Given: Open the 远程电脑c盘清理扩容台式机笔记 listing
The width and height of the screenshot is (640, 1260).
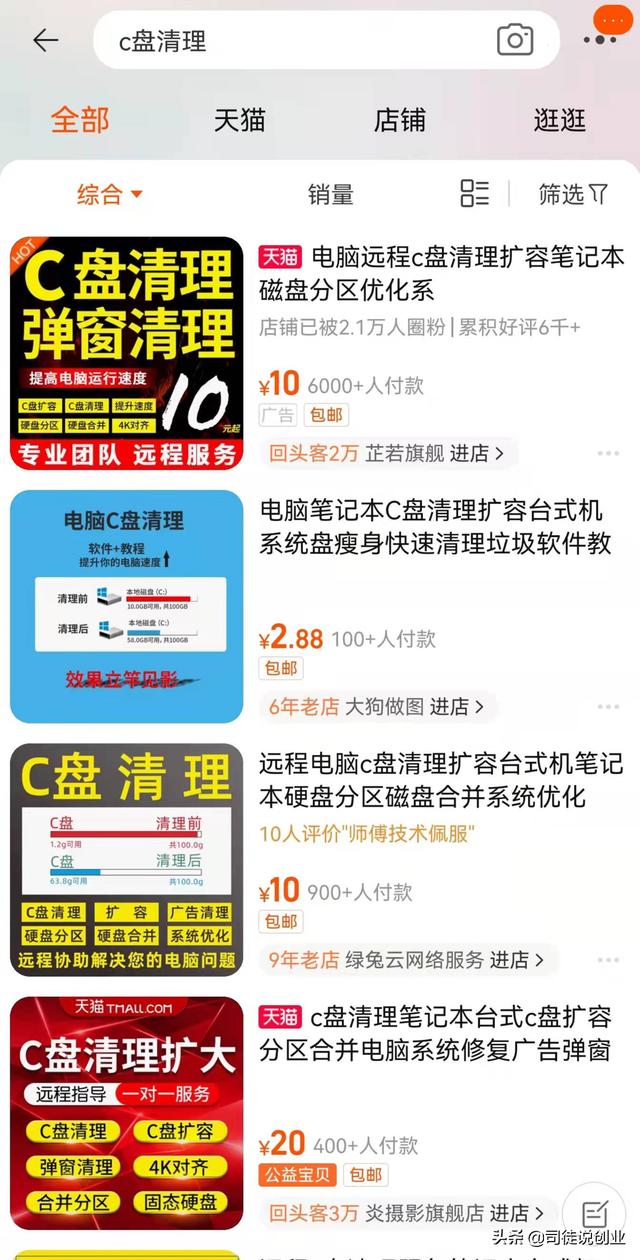Looking at the screenshot, I should (x=440, y=780).
